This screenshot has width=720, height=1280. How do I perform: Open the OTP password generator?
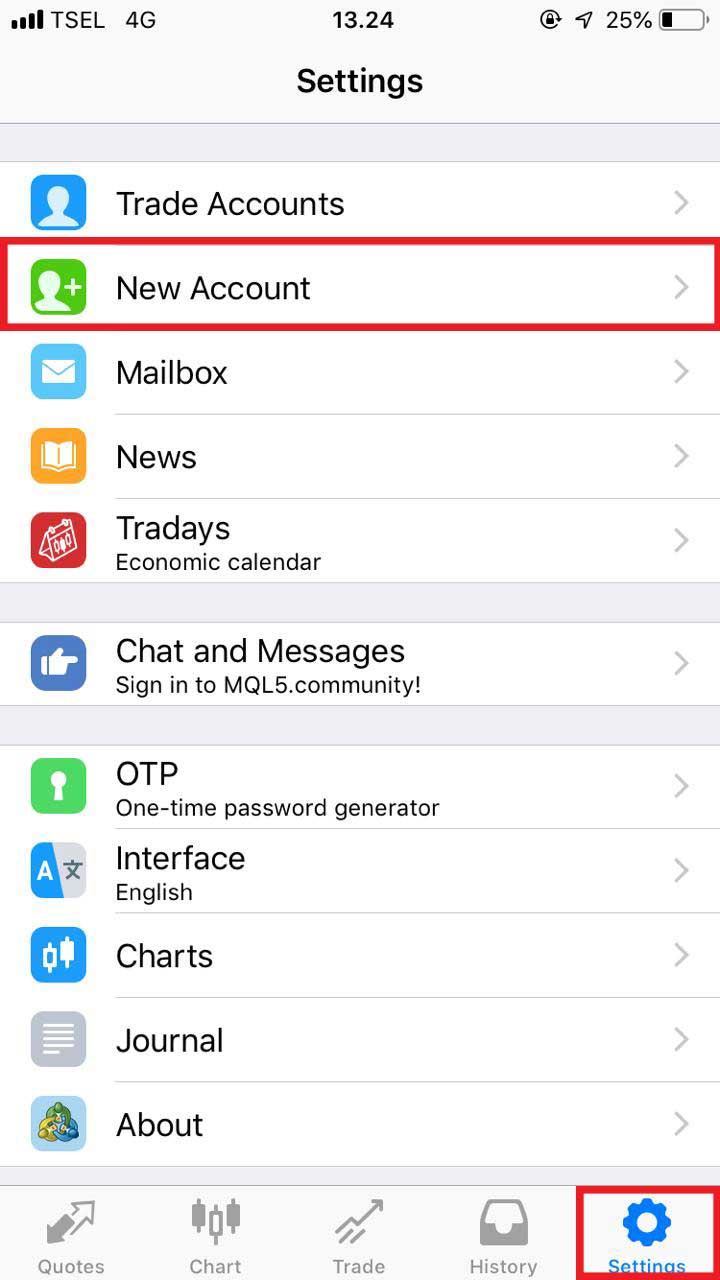360,787
